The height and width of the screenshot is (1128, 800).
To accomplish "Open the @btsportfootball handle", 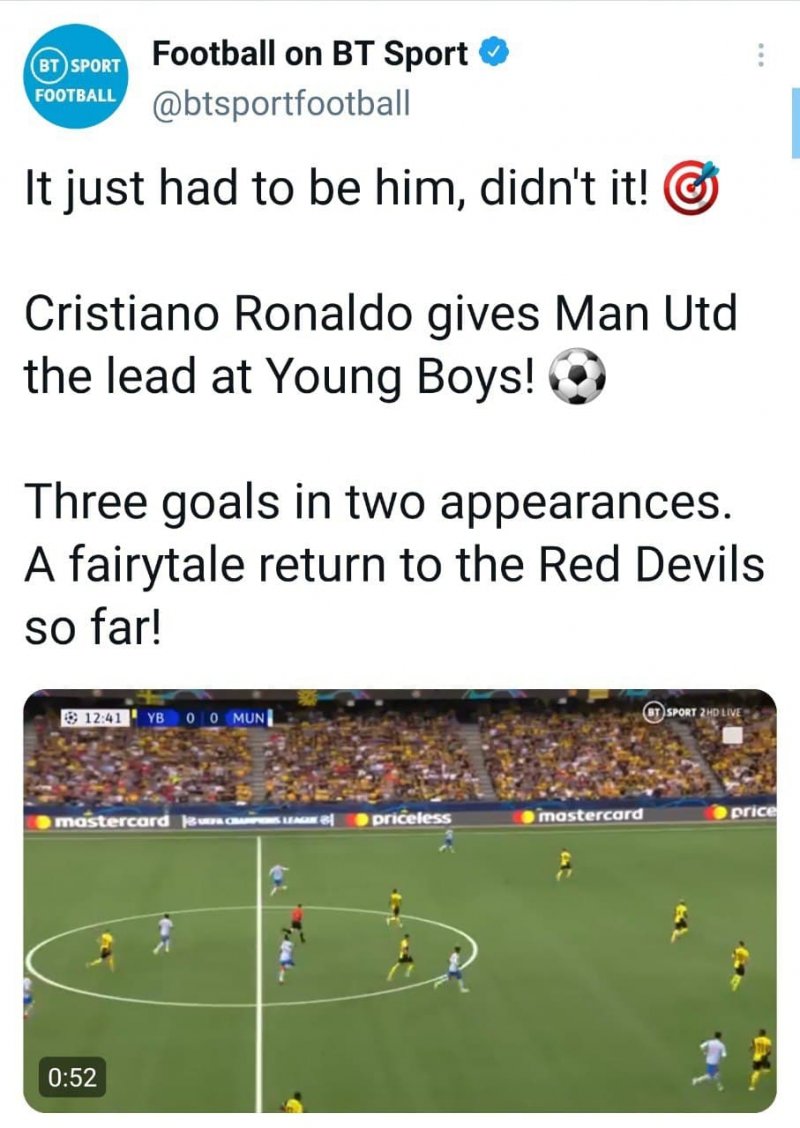I will (x=280, y=102).
